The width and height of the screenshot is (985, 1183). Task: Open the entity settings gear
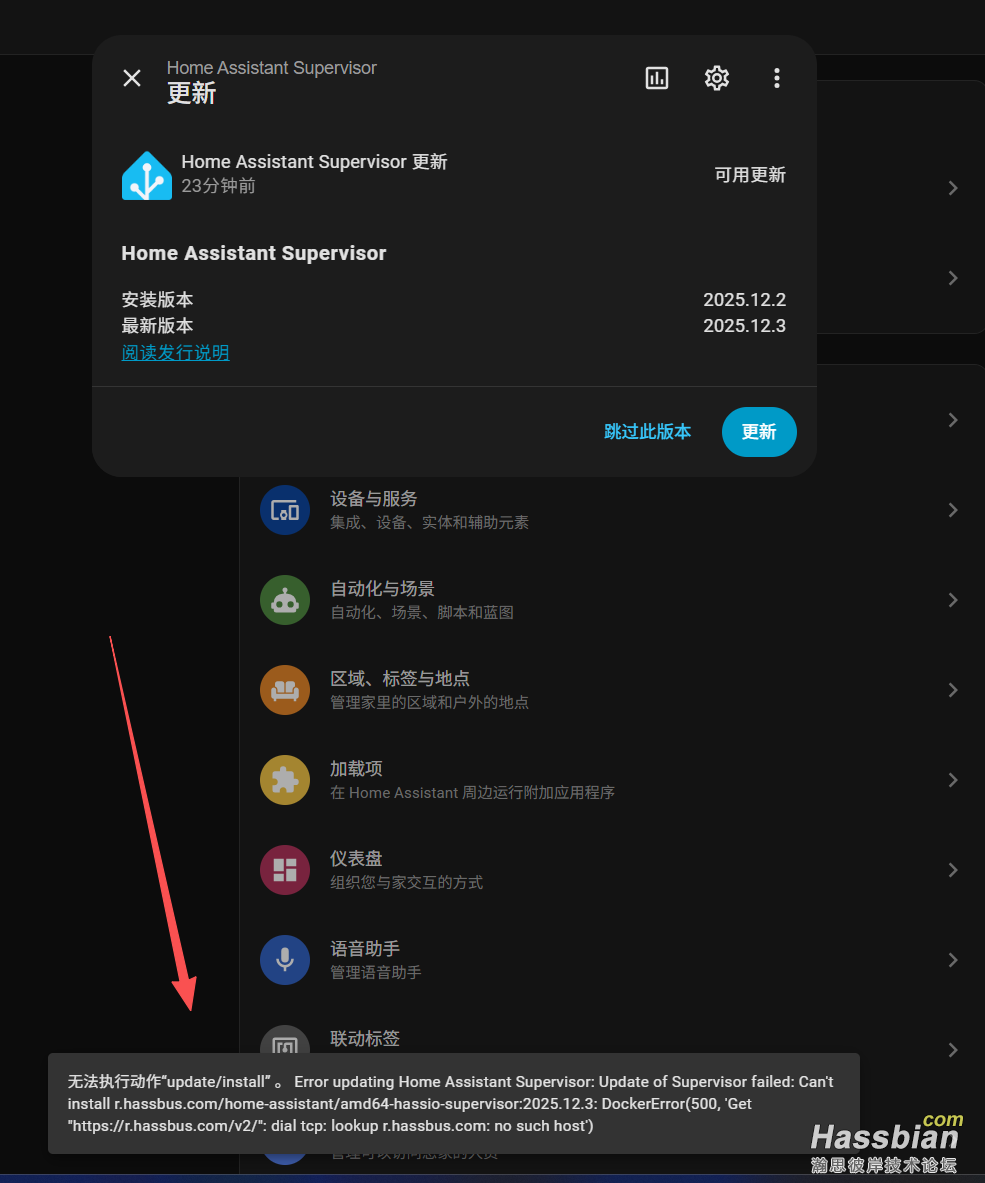717,78
